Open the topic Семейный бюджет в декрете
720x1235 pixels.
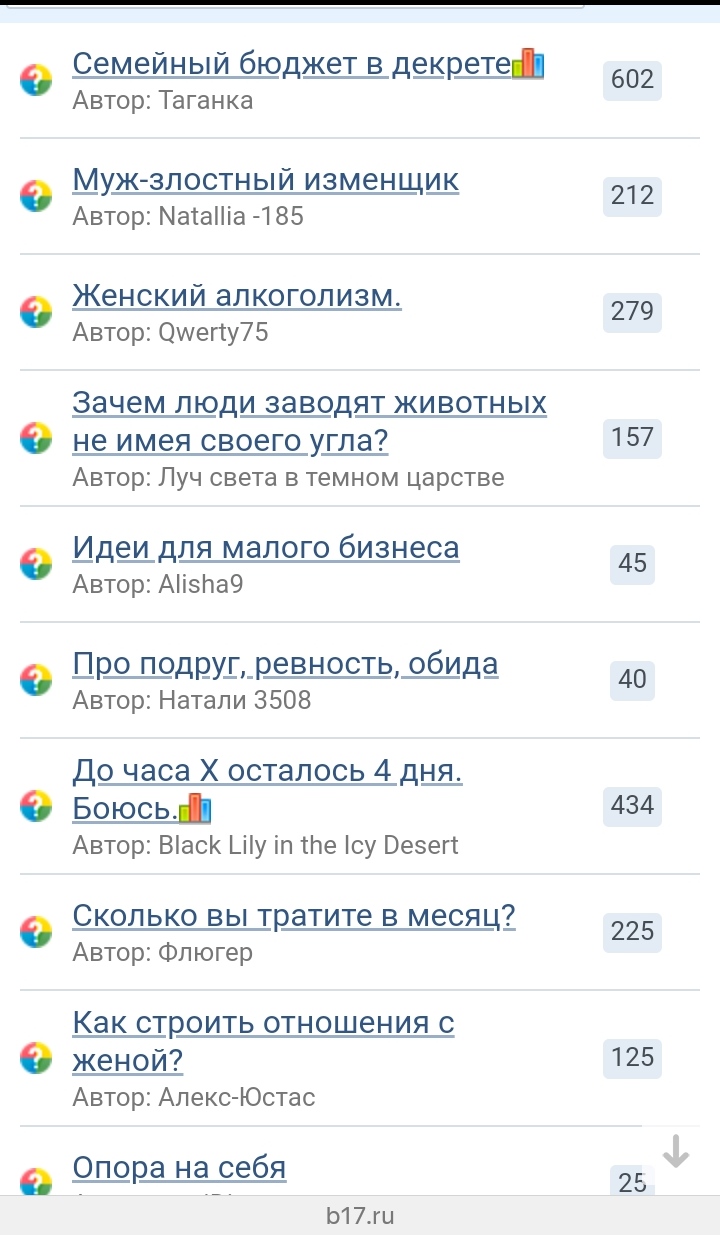291,64
